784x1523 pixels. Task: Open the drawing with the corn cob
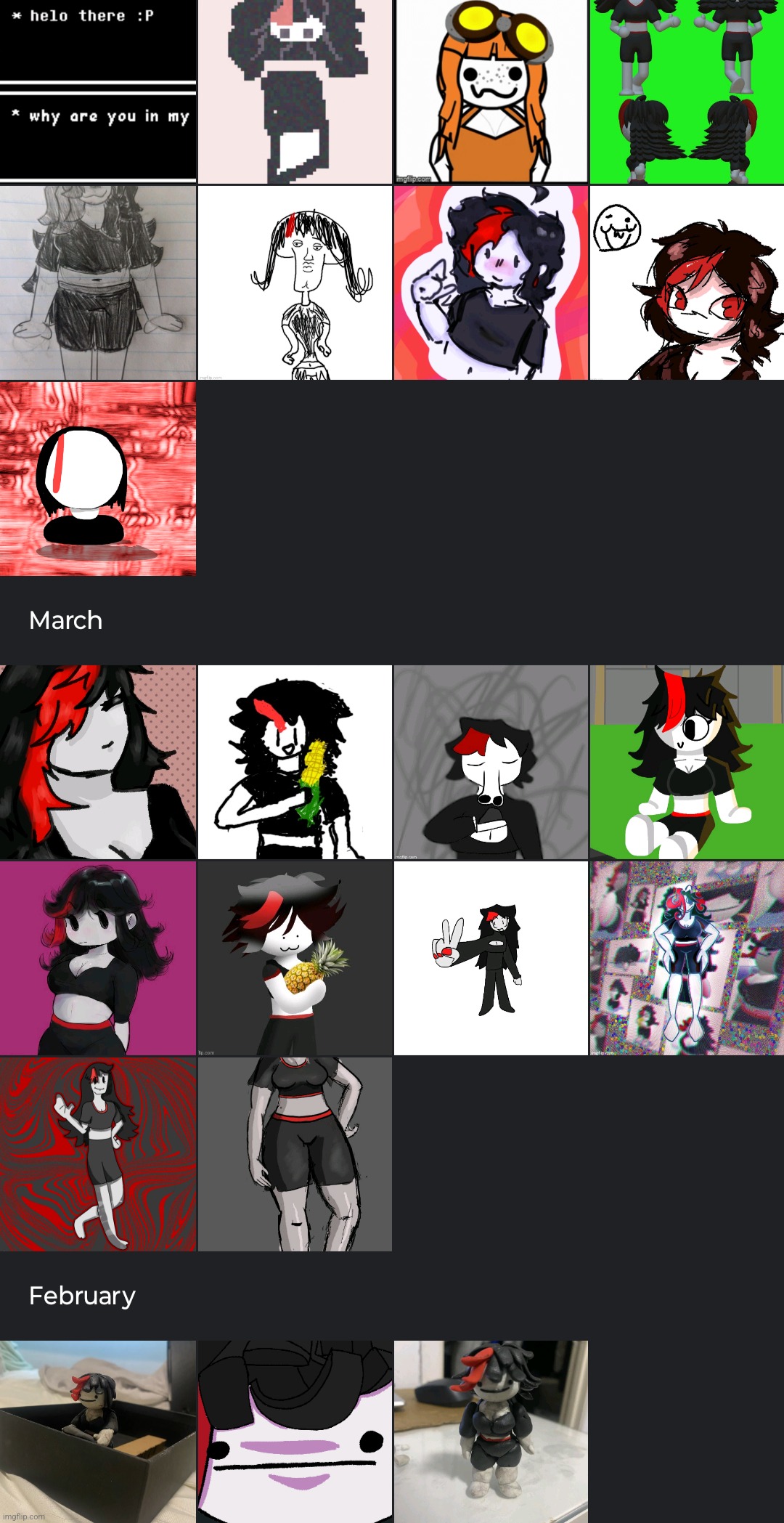click(x=295, y=762)
